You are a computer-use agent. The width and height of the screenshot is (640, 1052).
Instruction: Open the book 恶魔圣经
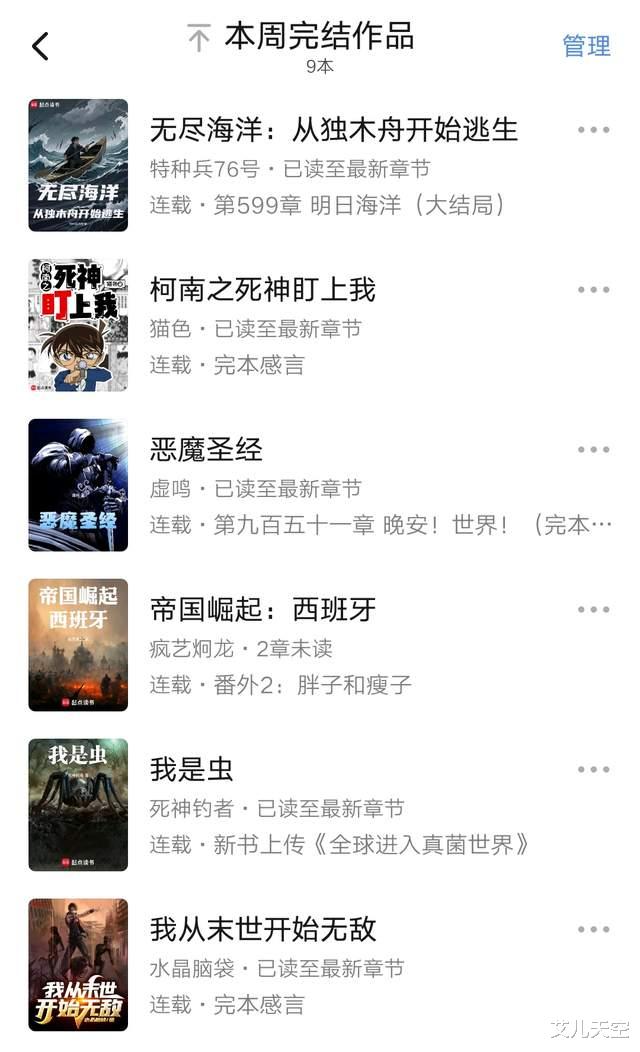206,450
